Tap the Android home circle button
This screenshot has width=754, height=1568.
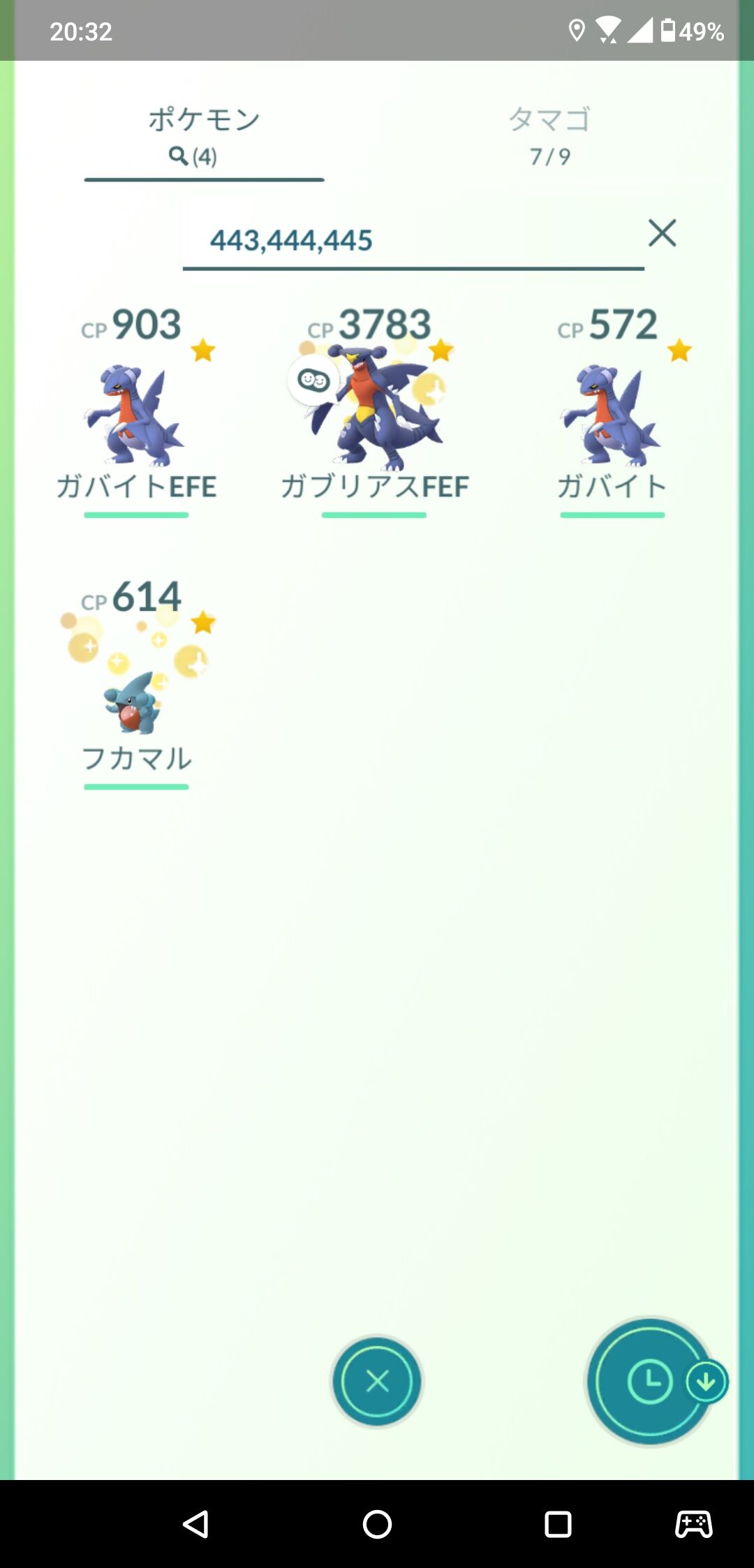pos(376,1523)
